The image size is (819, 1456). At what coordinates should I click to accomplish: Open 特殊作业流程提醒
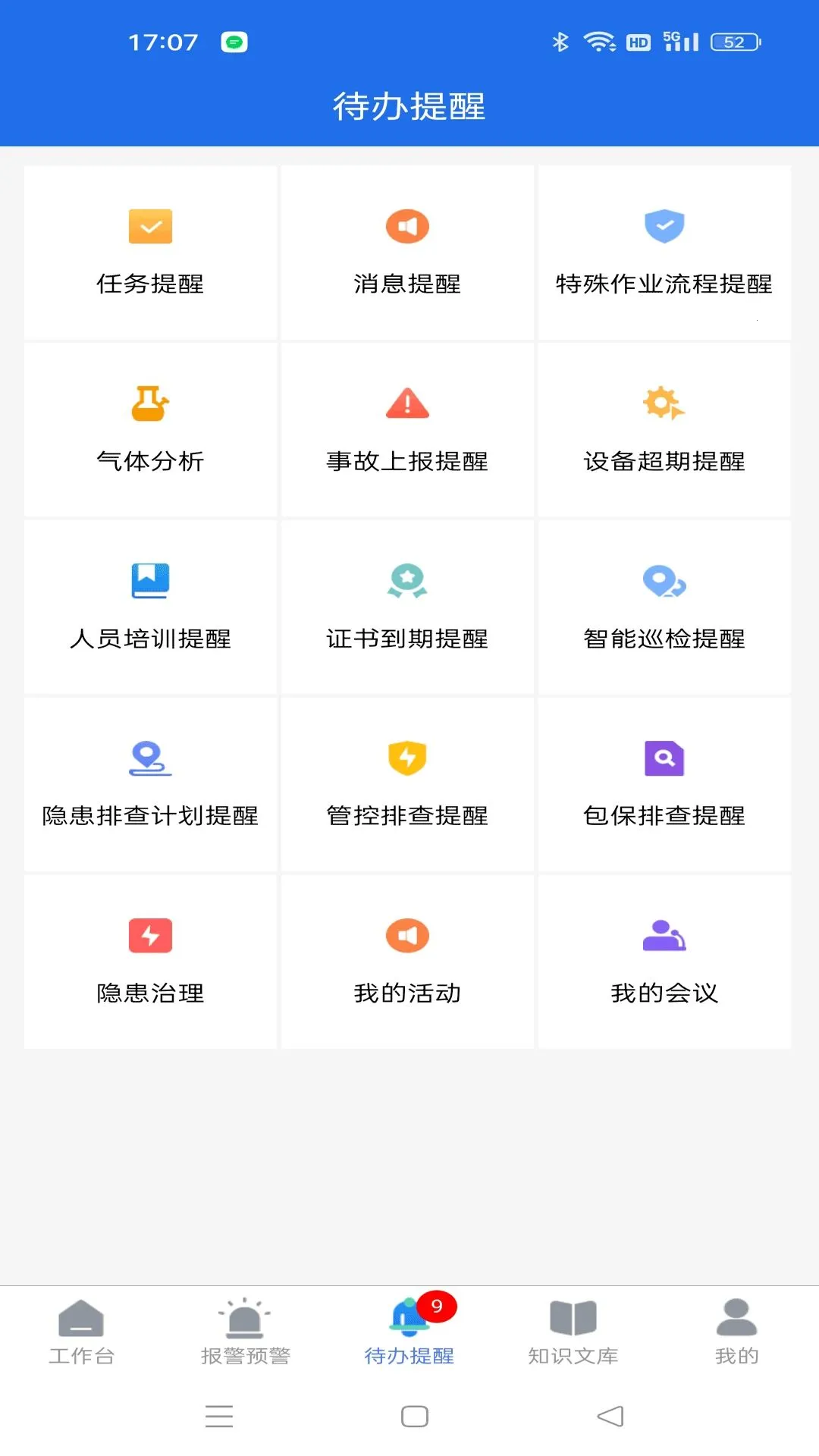click(664, 253)
